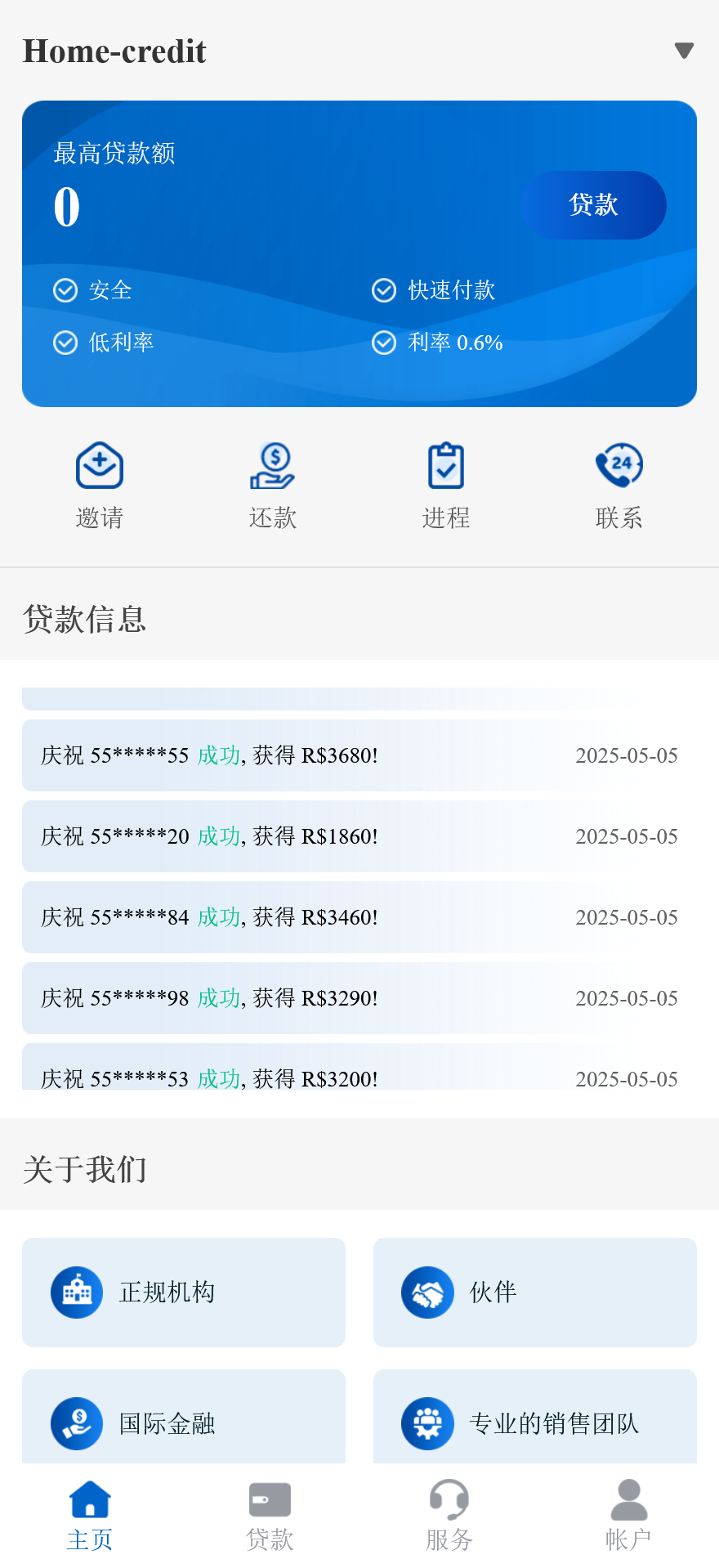Click the 专业的销售团队 gear icon
The image size is (719, 1568).
point(427,1423)
